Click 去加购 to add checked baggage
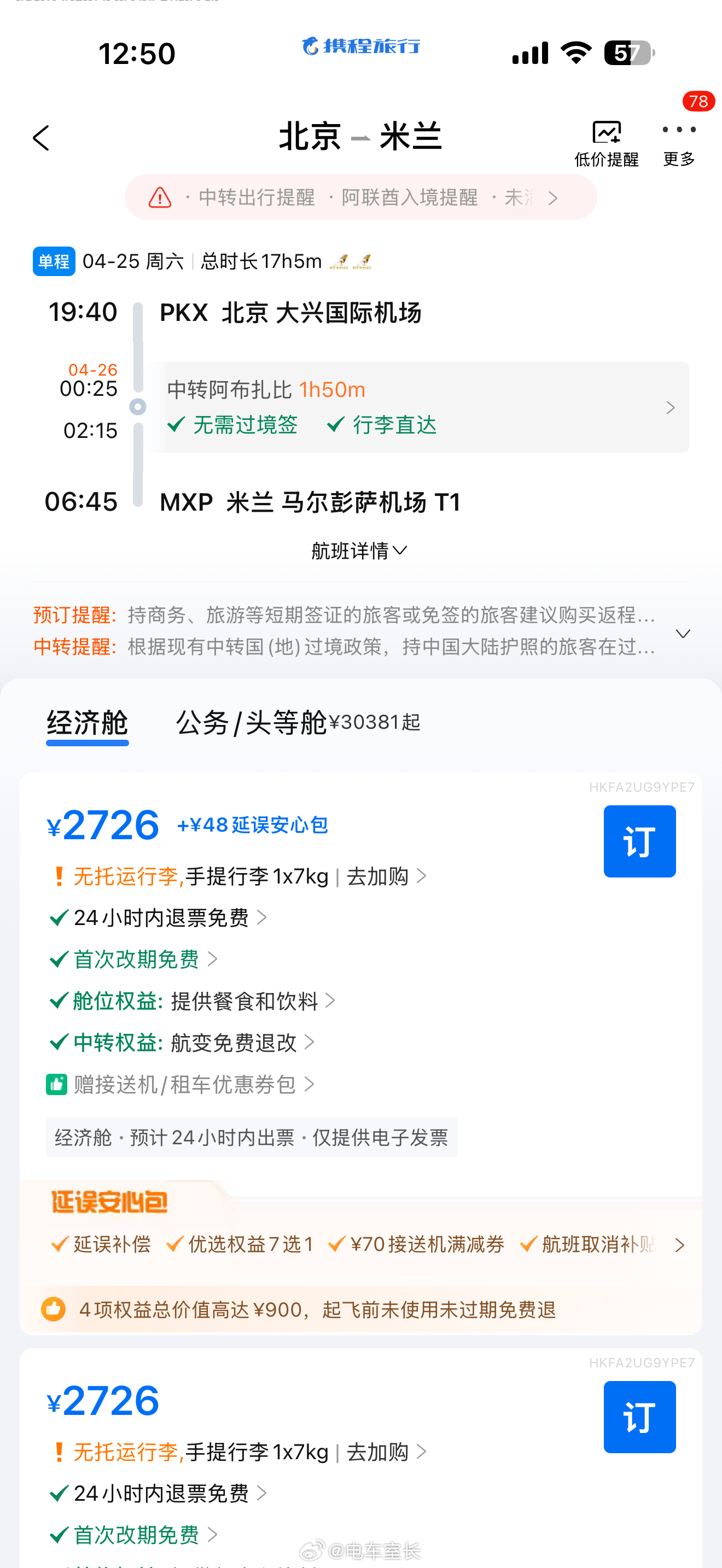Screen dimensions: 722x1568 [379, 876]
